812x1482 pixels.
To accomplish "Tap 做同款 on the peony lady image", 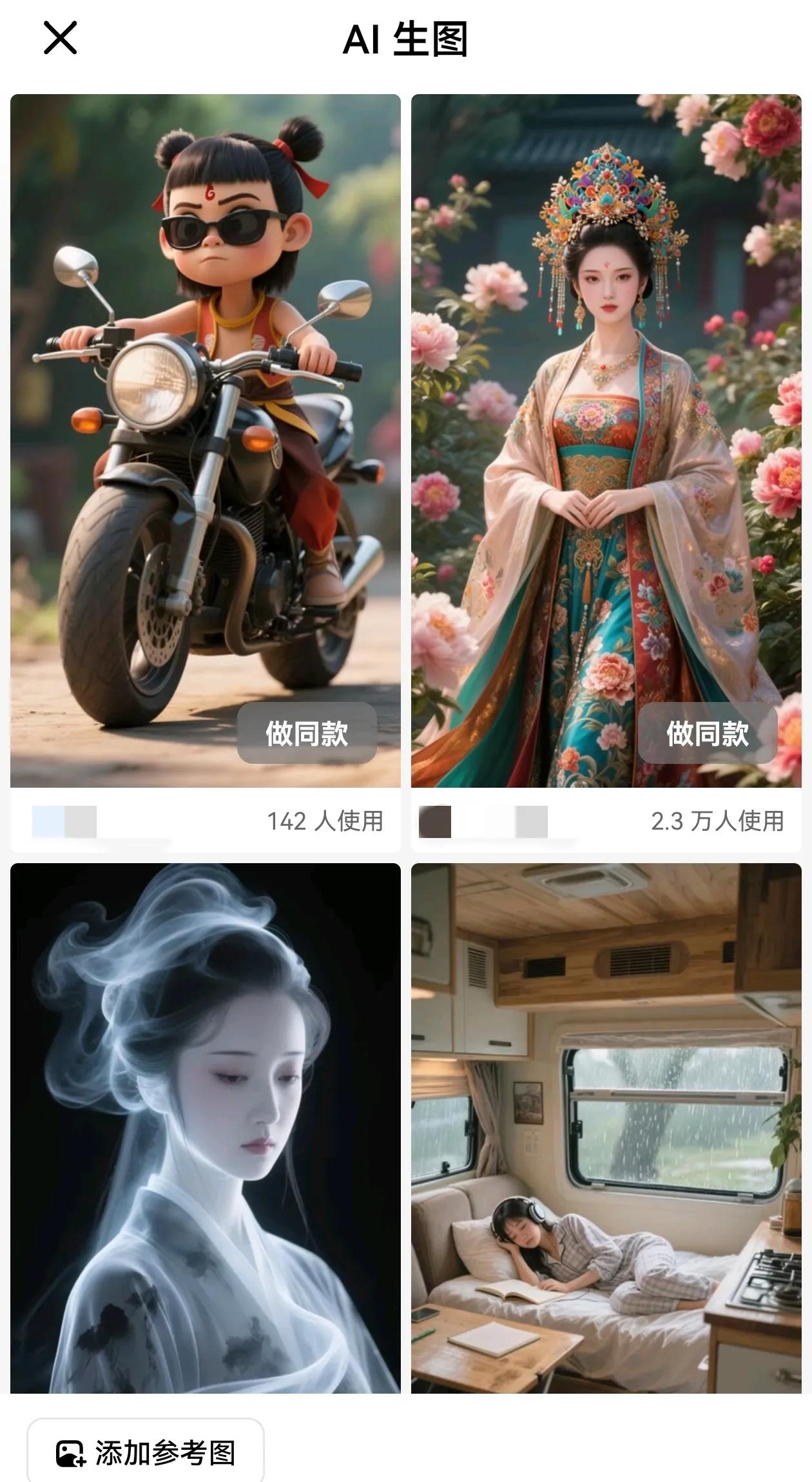I will click(x=708, y=734).
